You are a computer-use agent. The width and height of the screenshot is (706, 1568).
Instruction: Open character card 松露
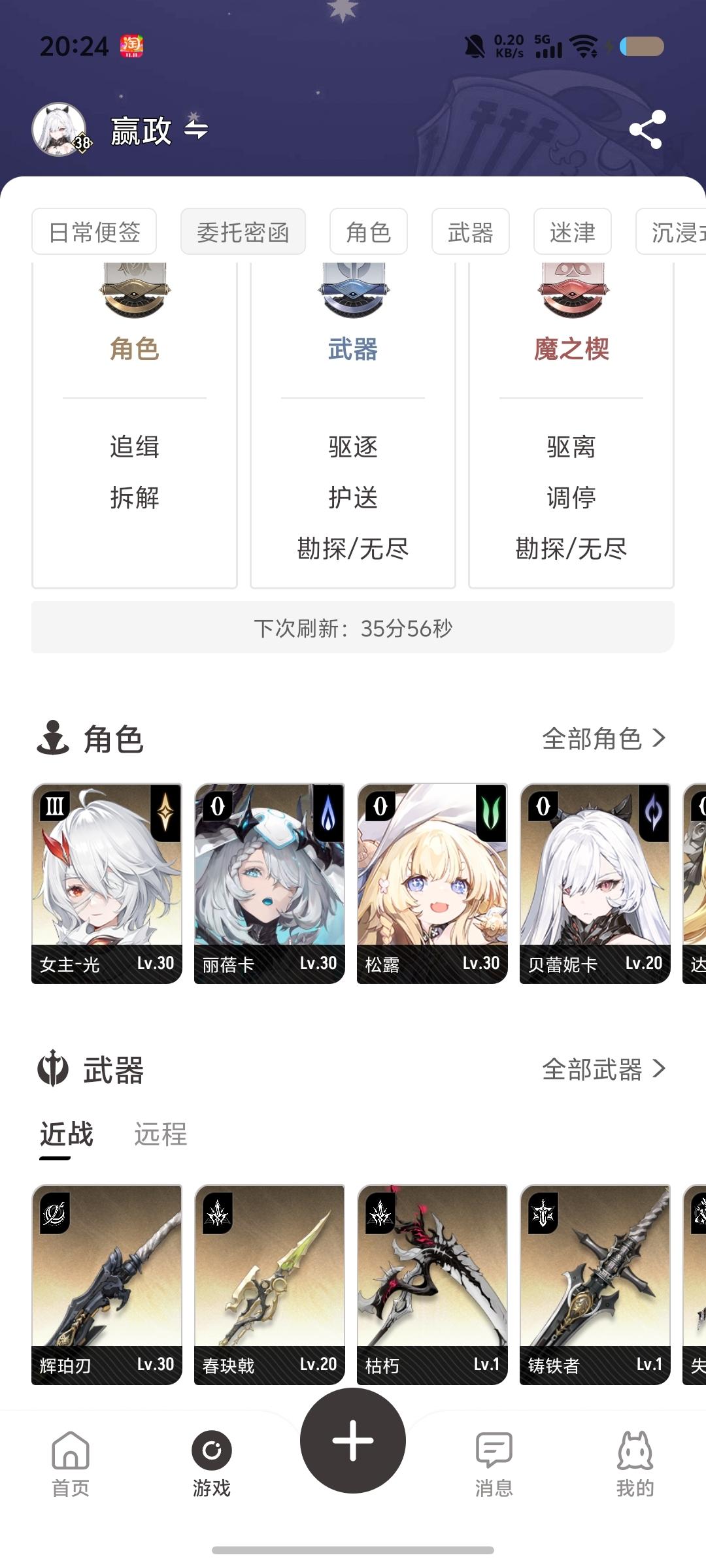(x=432, y=883)
